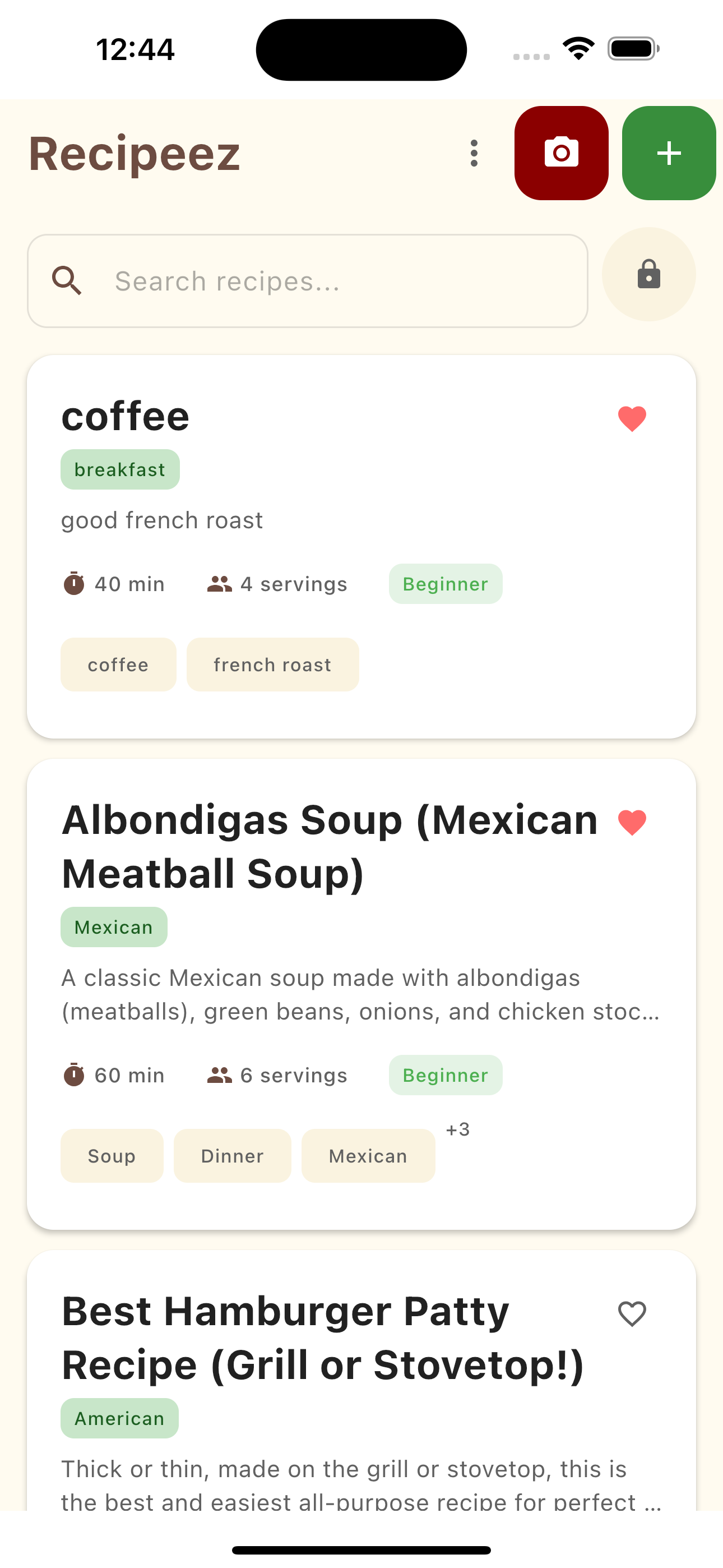Click the french roast tag chip
723x1568 pixels.
click(x=272, y=665)
